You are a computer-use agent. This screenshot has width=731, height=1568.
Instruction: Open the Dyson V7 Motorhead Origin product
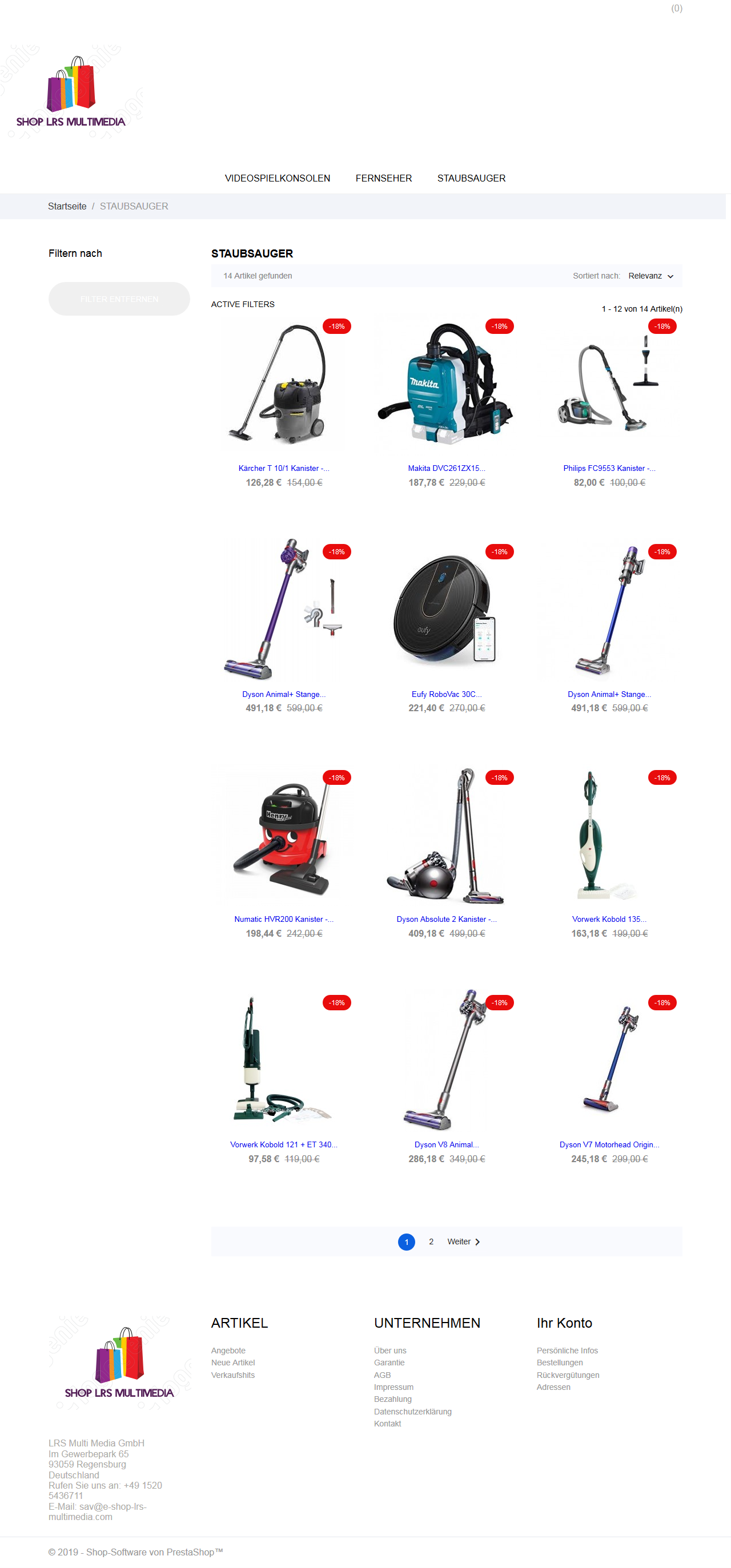tap(609, 1145)
